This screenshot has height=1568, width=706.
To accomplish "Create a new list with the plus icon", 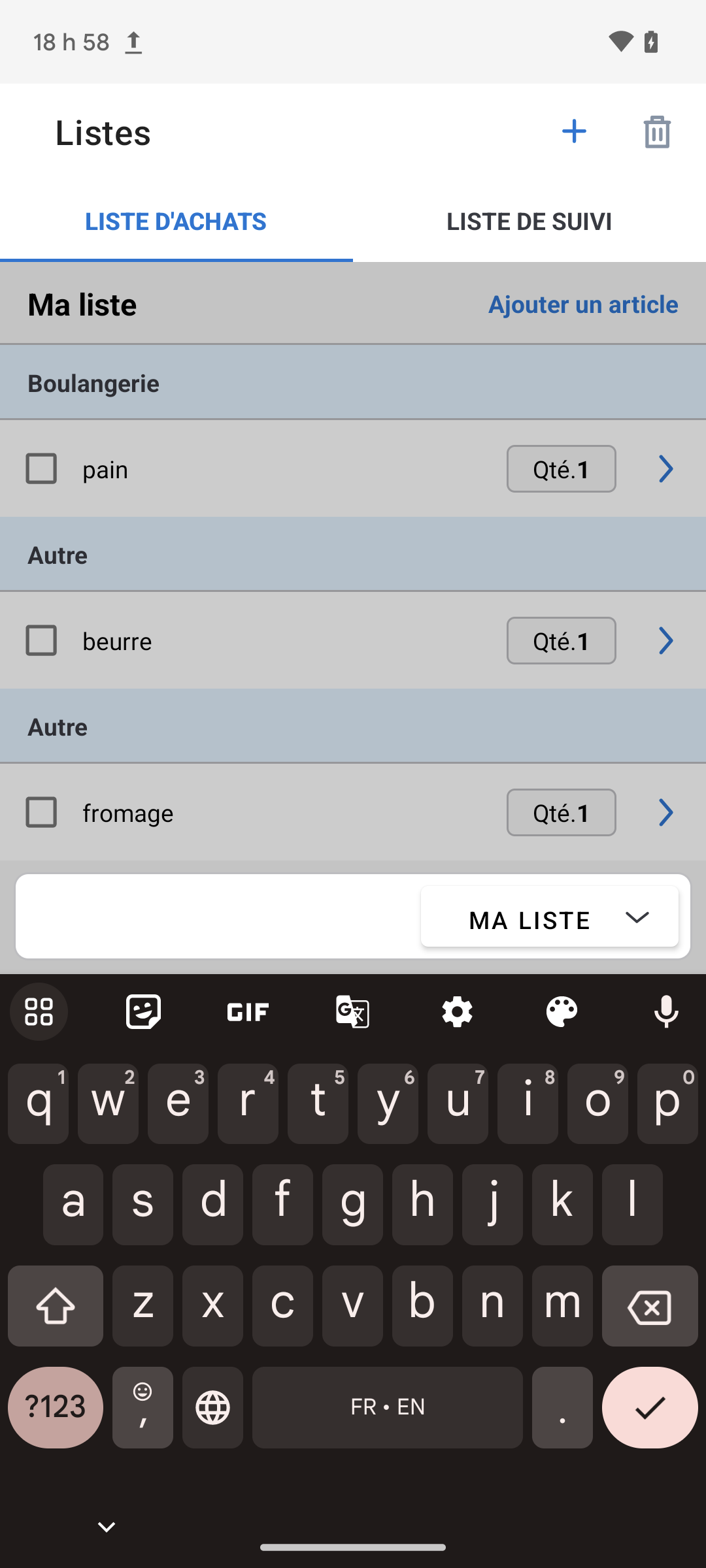I will (573, 131).
